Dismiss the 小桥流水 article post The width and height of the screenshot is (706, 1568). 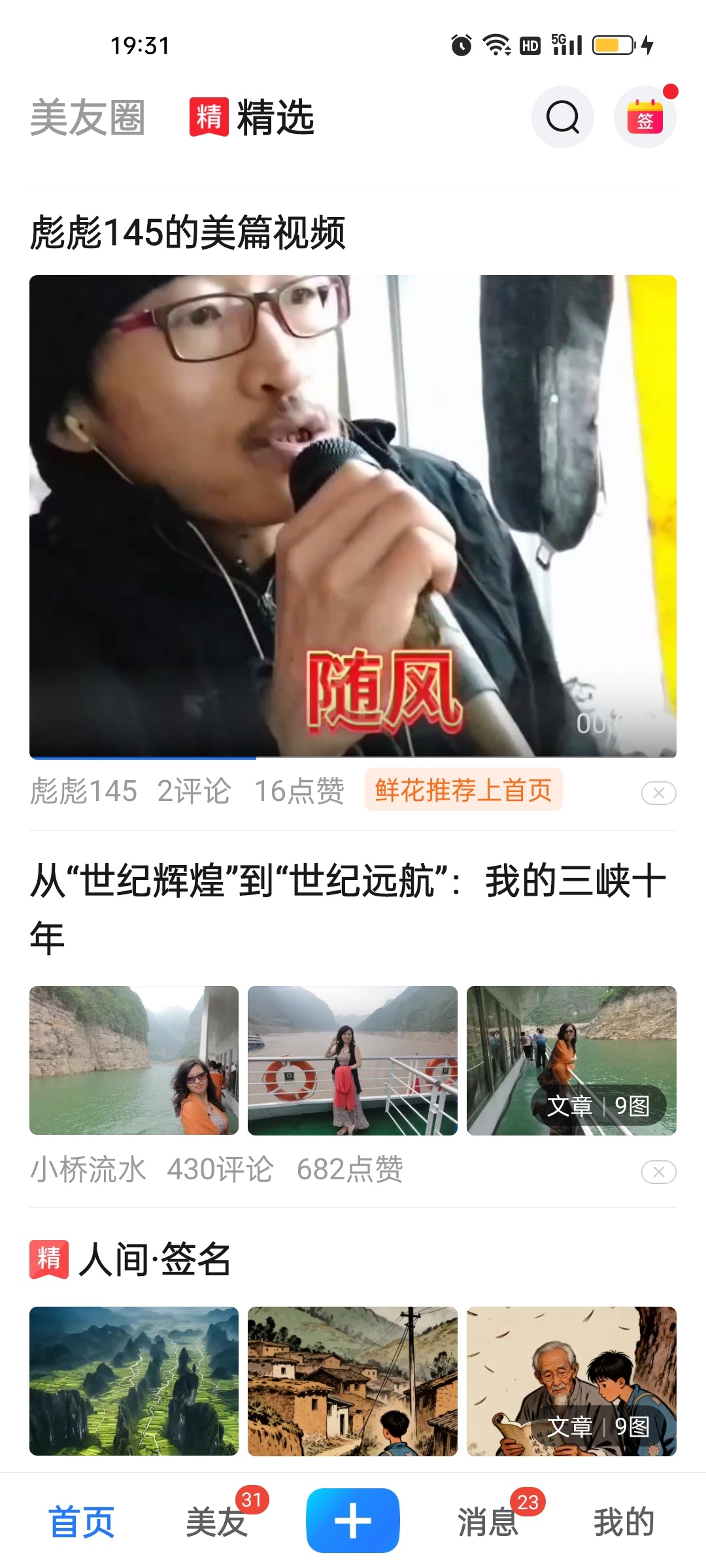(658, 1172)
